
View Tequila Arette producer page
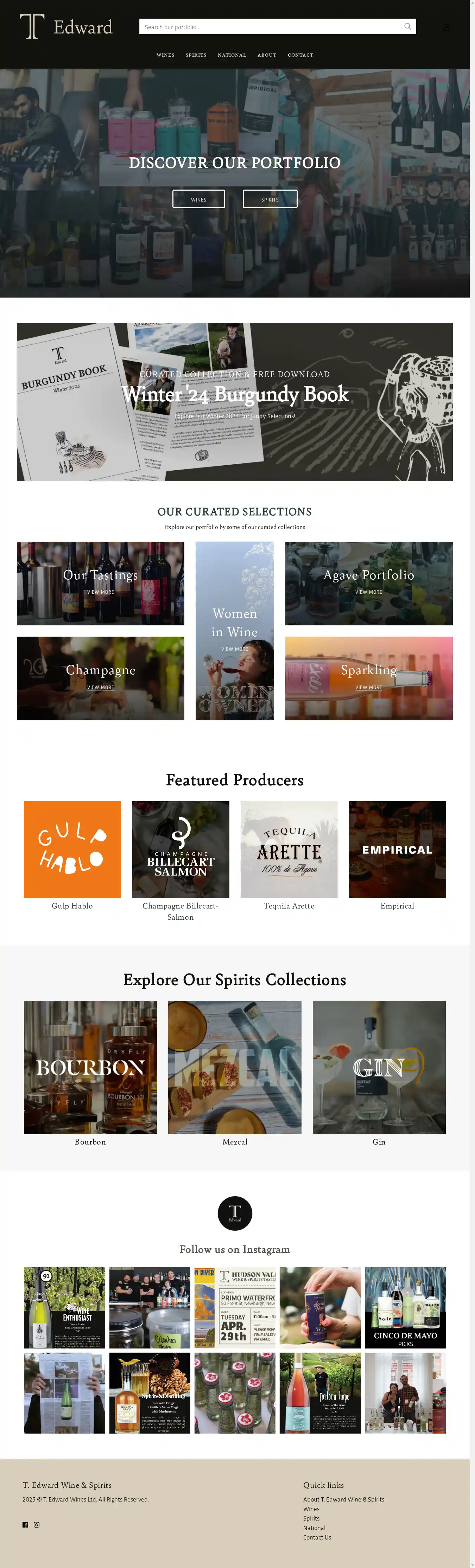289,849
